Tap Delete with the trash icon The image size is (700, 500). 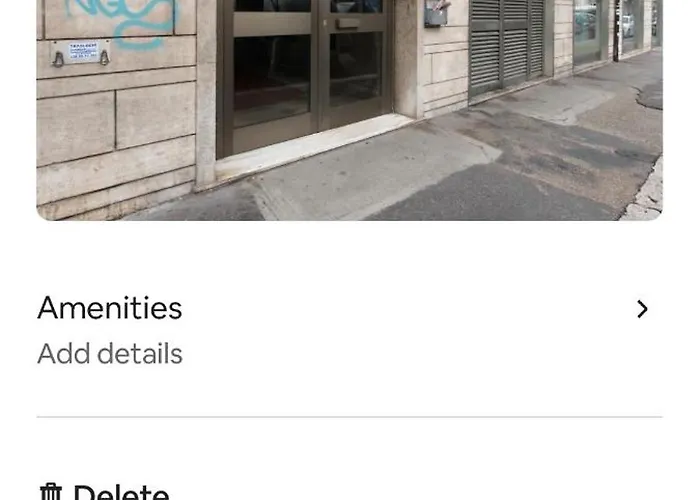click(x=104, y=491)
